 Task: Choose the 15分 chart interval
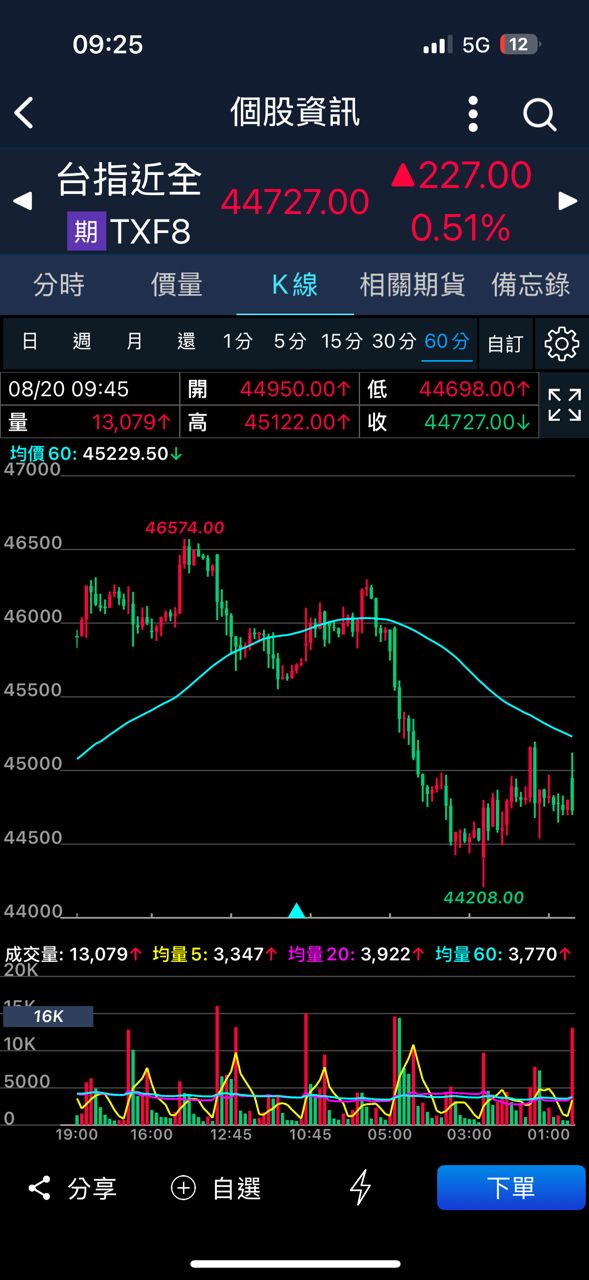tap(341, 342)
